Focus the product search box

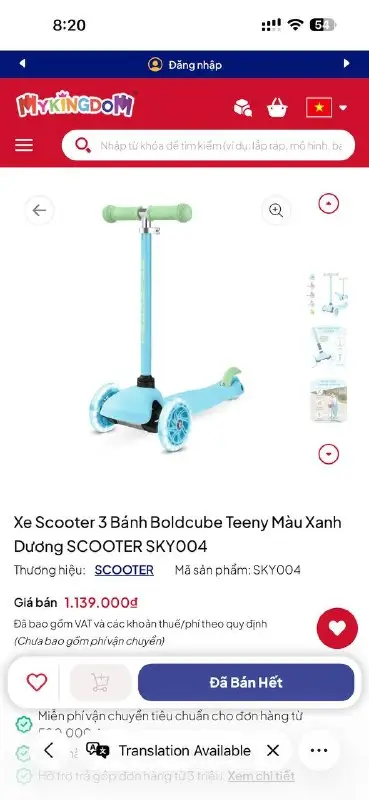[208, 145]
